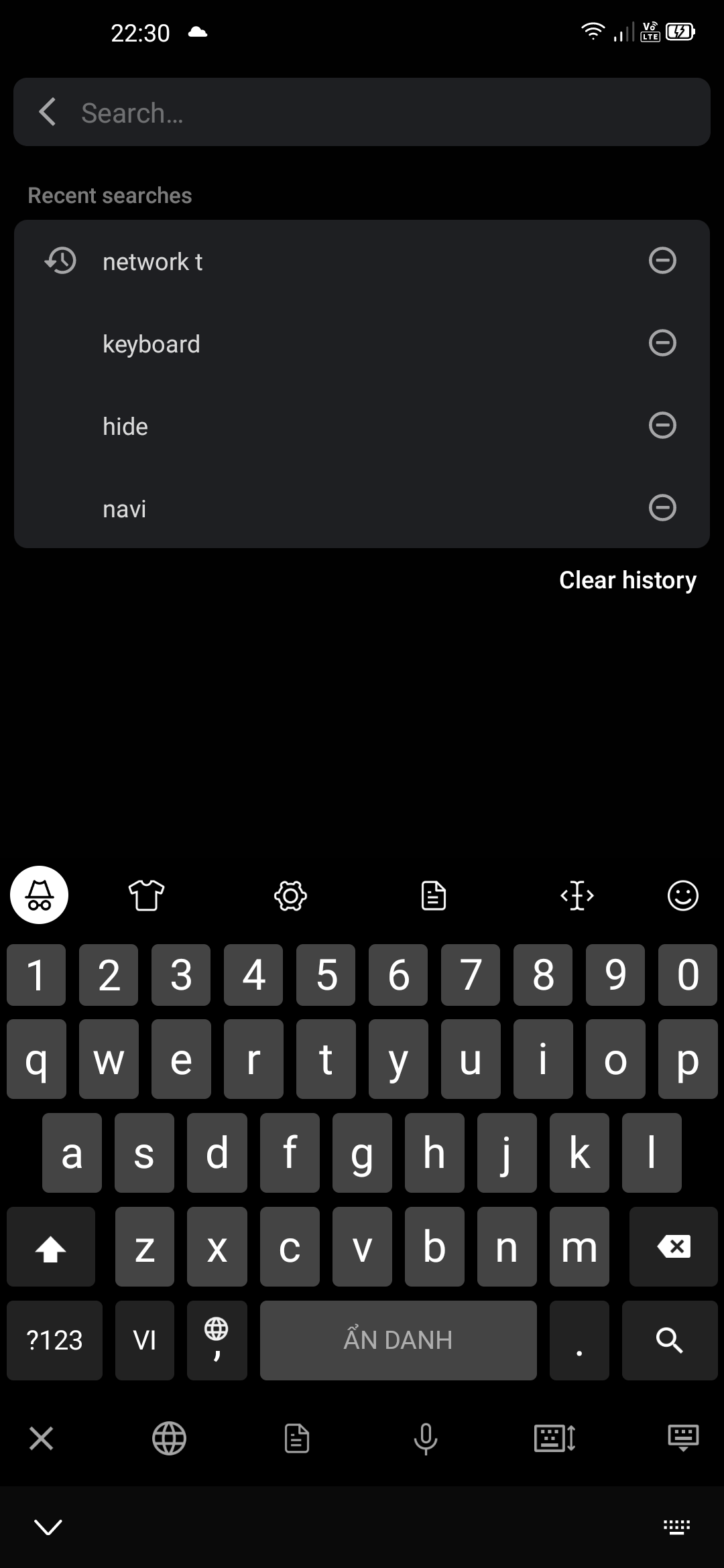
Task: Tap the keyboard search key
Action: [669, 1340]
